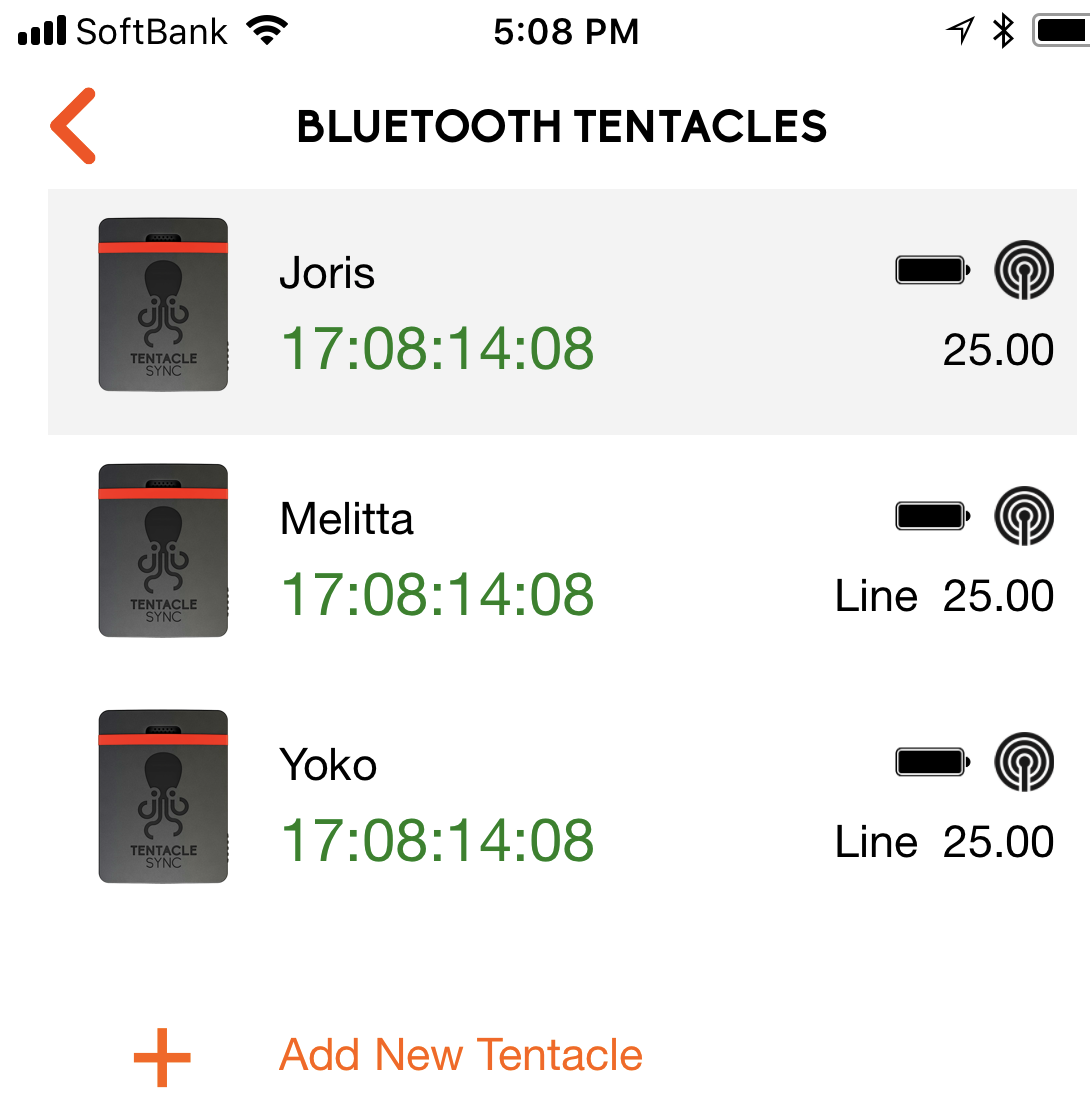Open frame rate selector showing 25.00 for Melitta
This screenshot has width=1090, height=1110.
999,595
